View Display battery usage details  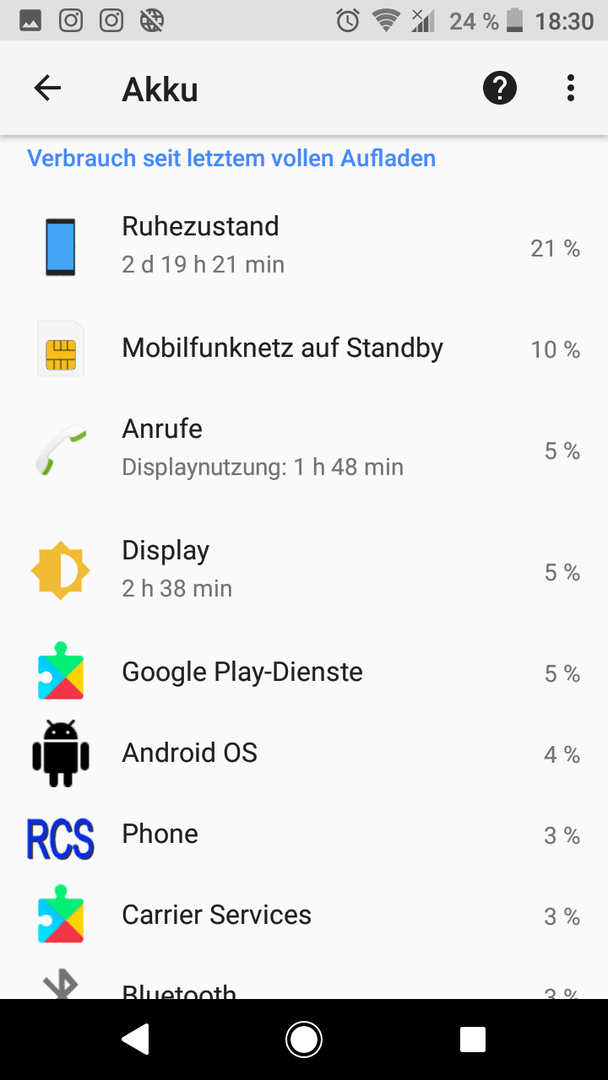[304, 570]
